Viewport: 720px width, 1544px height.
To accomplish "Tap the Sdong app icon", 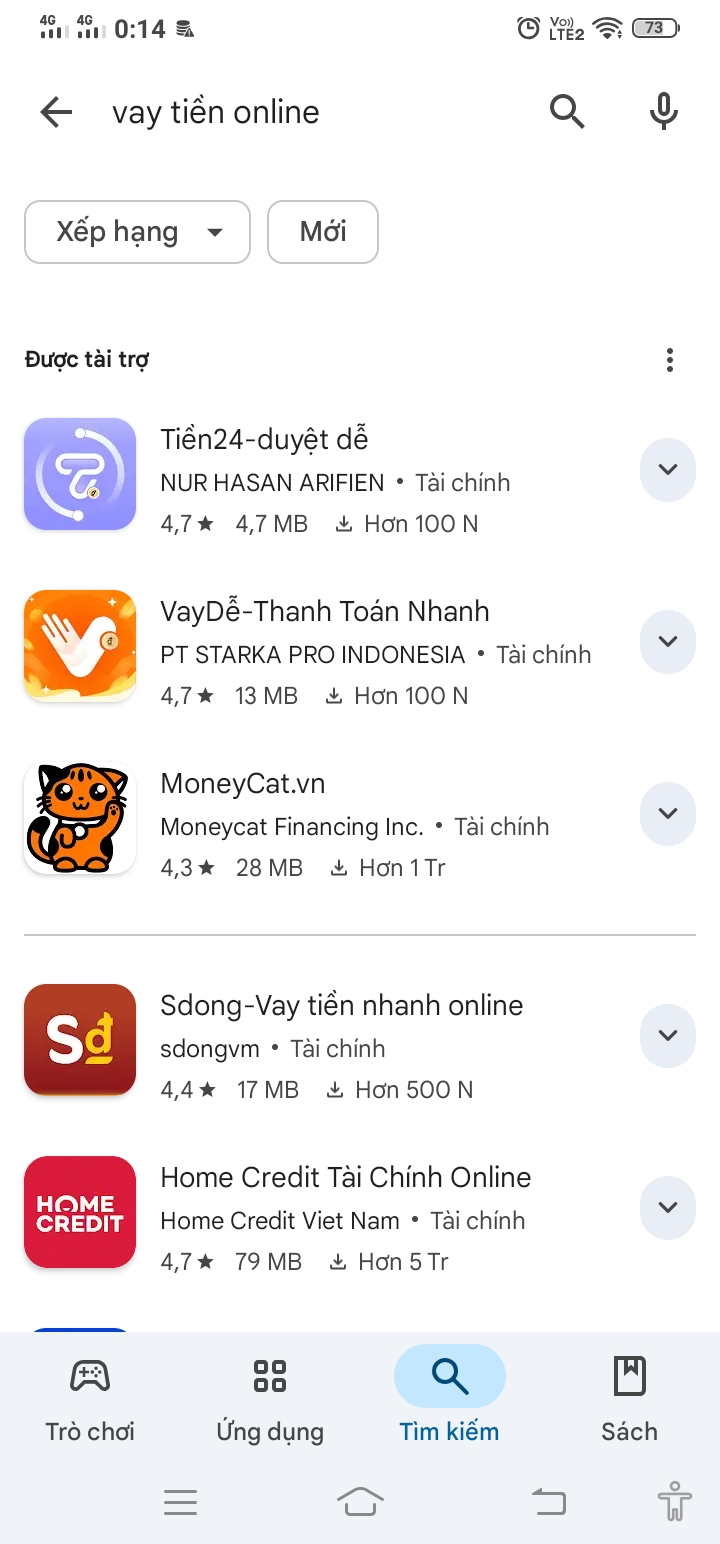I will pos(79,1040).
